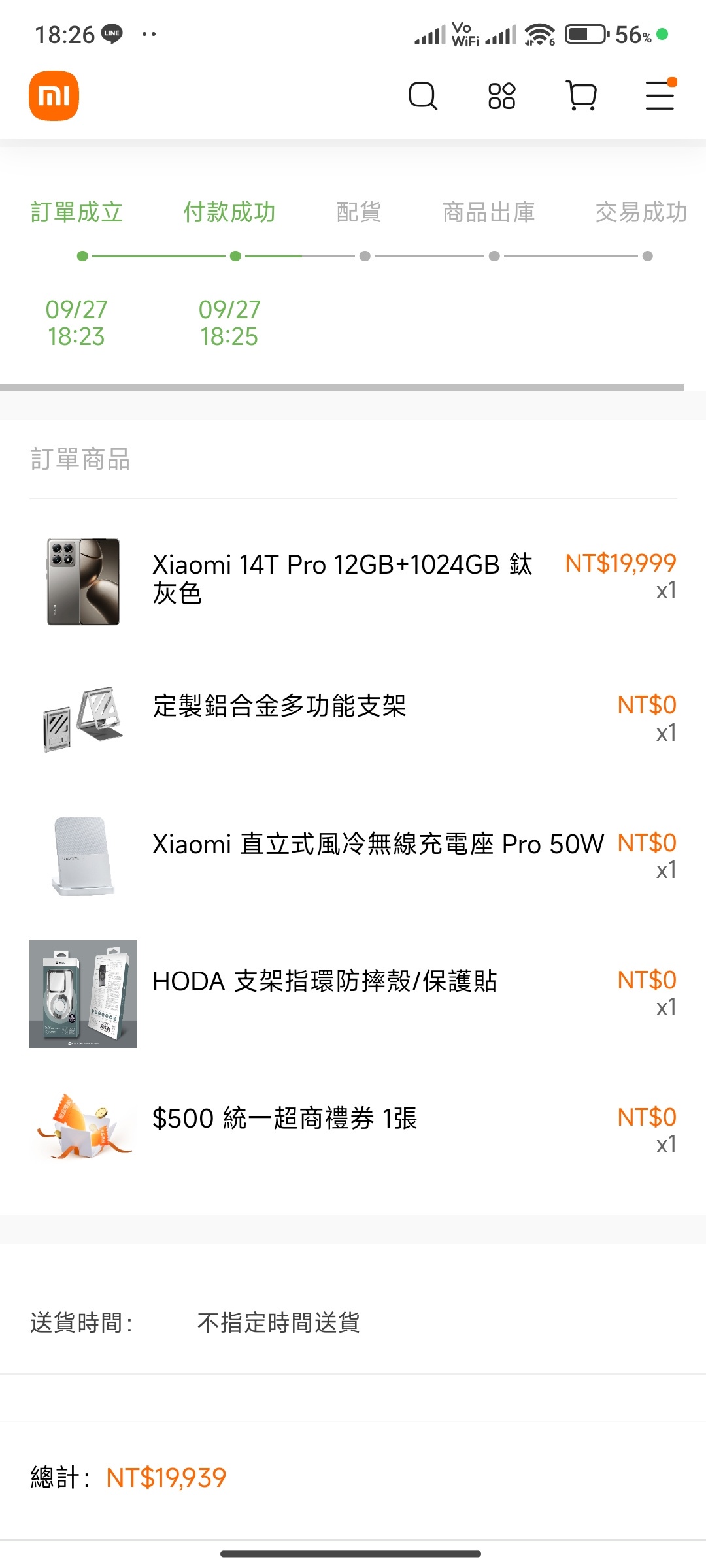This screenshot has height=1568, width=706.
Task: Select the HODA 支架指環防摔殼/保護貼 item
Action: tap(324, 981)
